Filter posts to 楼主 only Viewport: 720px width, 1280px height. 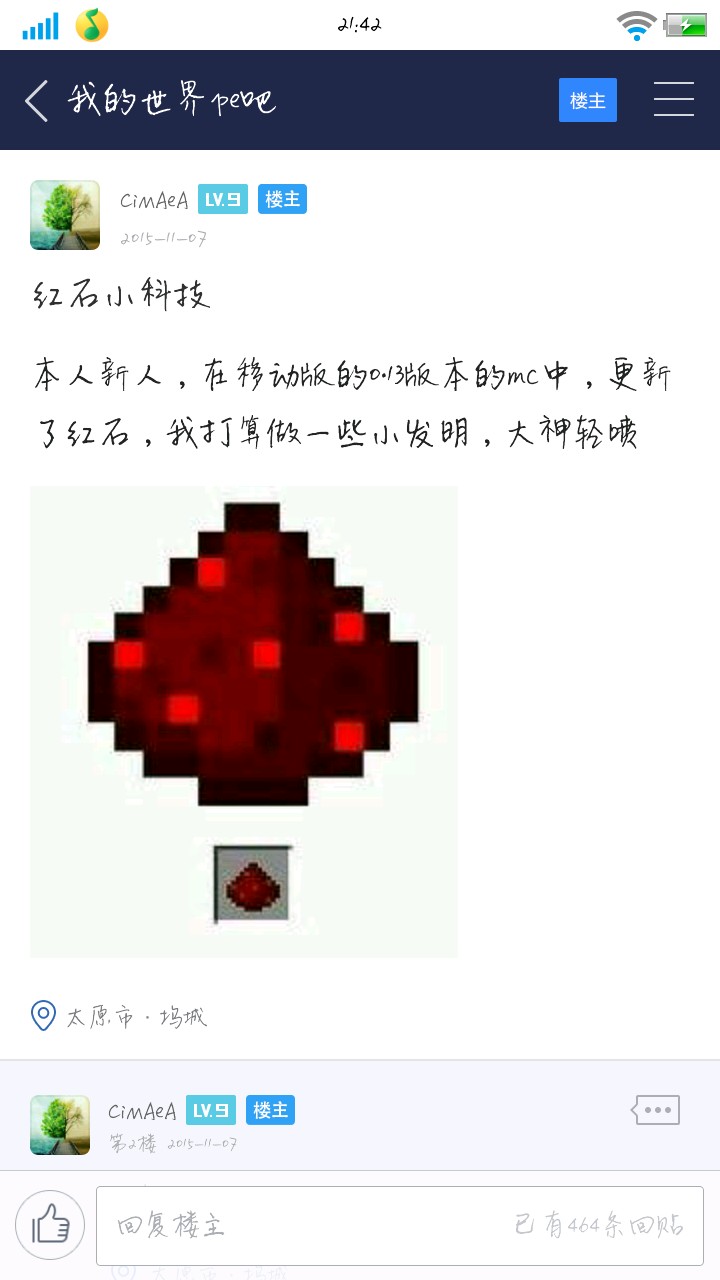tap(587, 100)
